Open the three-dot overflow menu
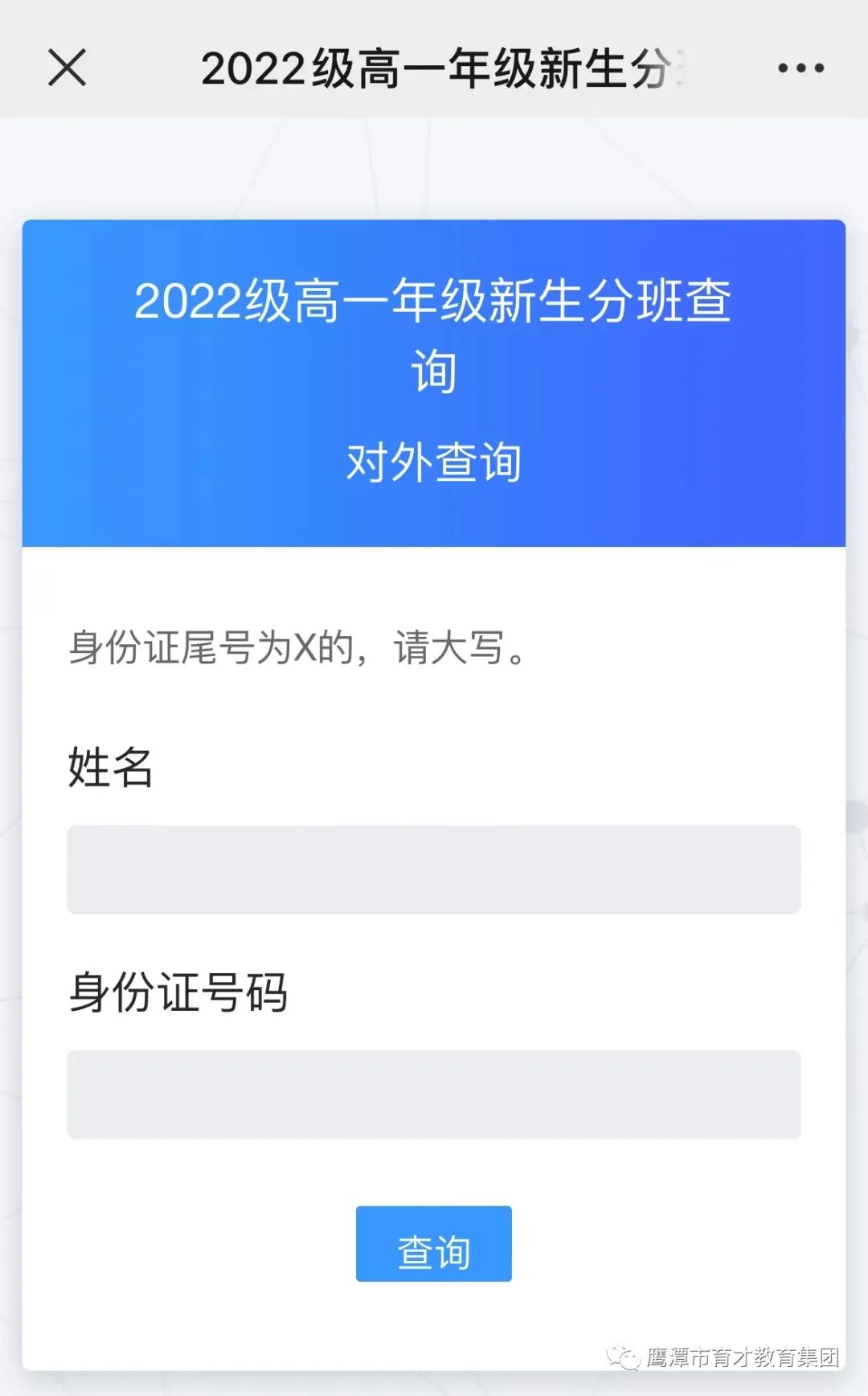The height and width of the screenshot is (1396, 868). 800,68
